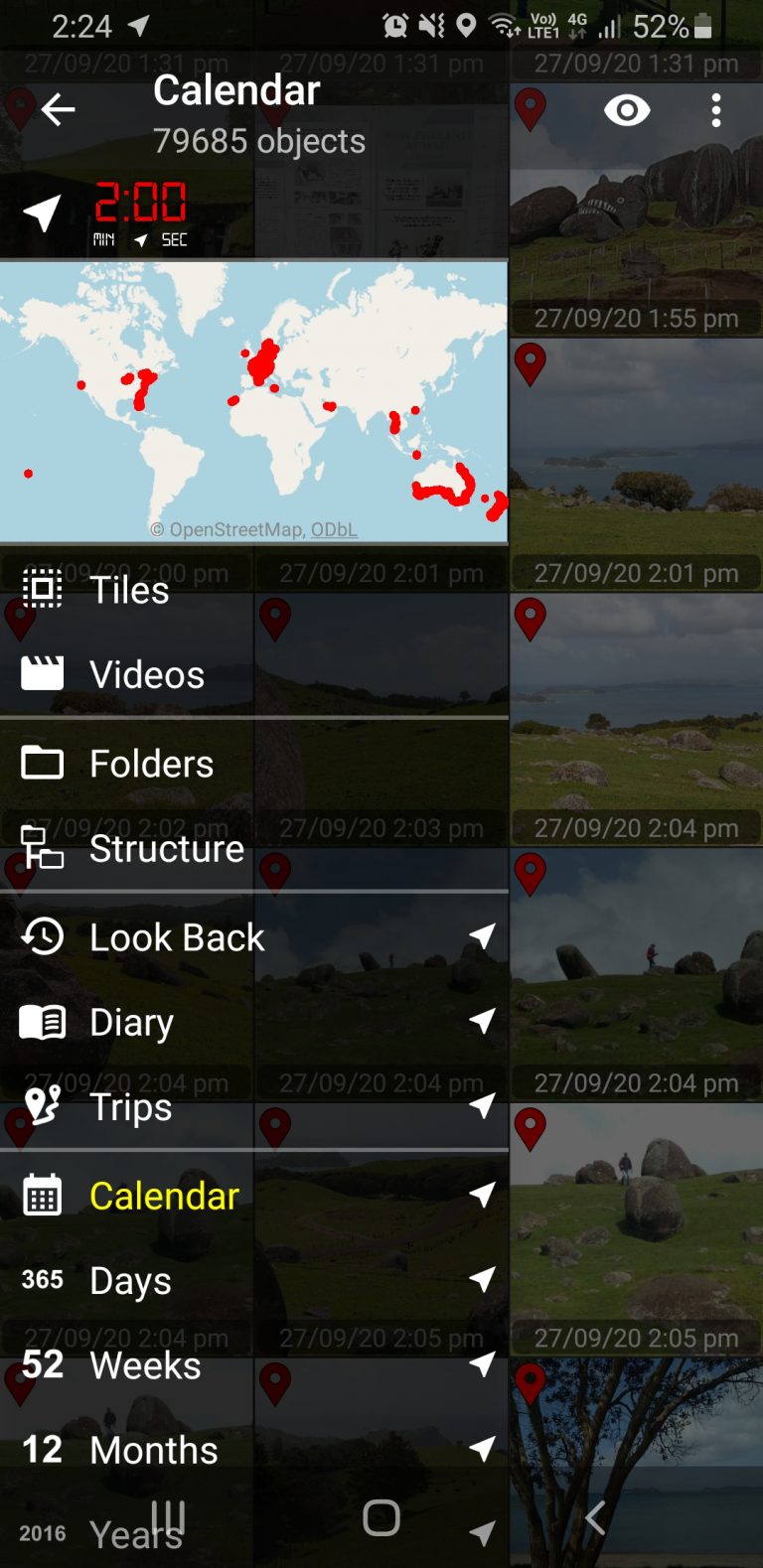The image size is (763, 1568).
Task: Expand the Look Back arrow
Action: 484,934
